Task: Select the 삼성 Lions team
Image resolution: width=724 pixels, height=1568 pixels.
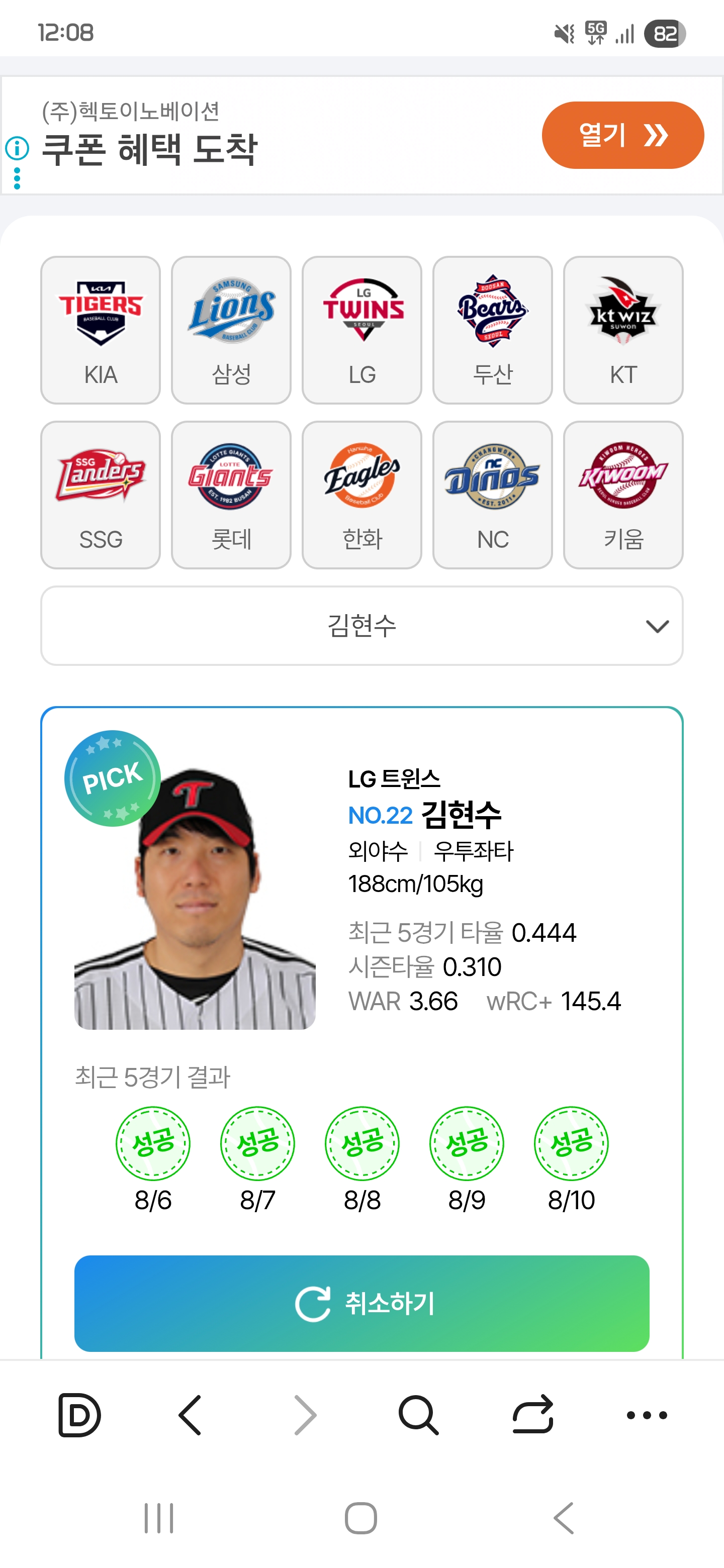Action: [231, 330]
